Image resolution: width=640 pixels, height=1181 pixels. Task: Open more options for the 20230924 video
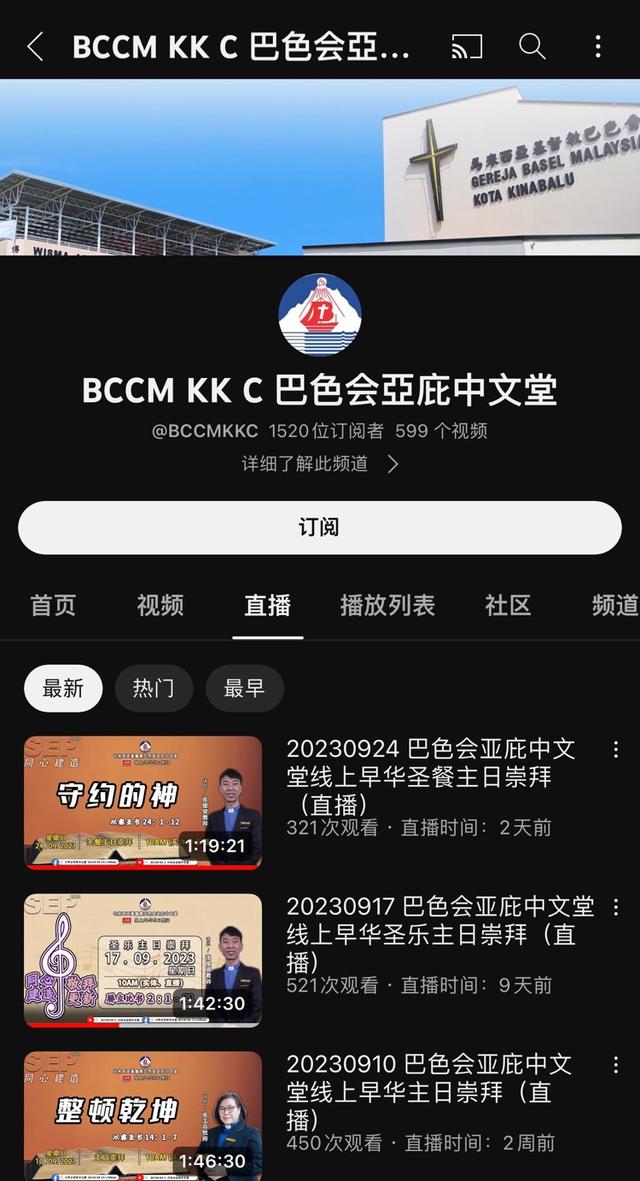pos(615,750)
